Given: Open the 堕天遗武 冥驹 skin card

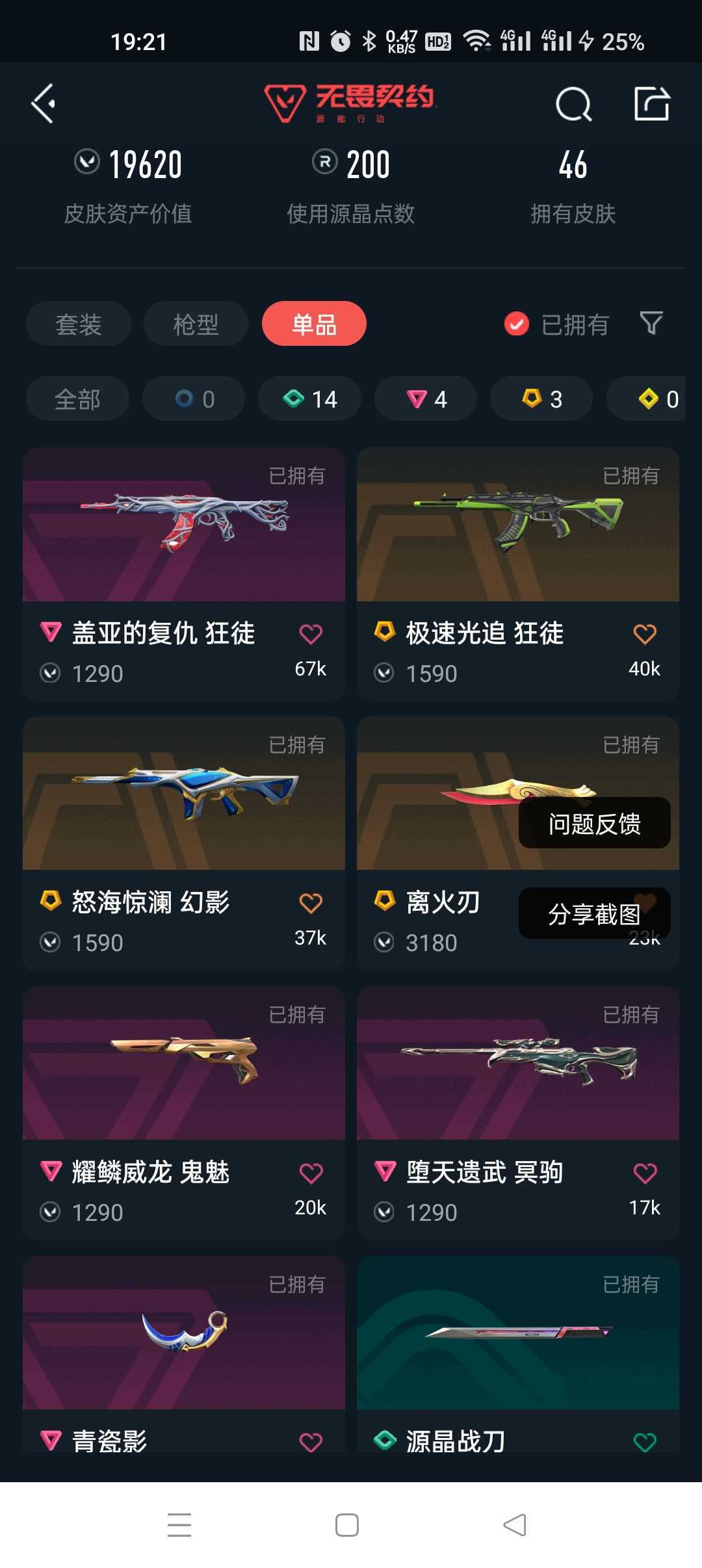Looking at the screenshot, I should click(x=518, y=1113).
